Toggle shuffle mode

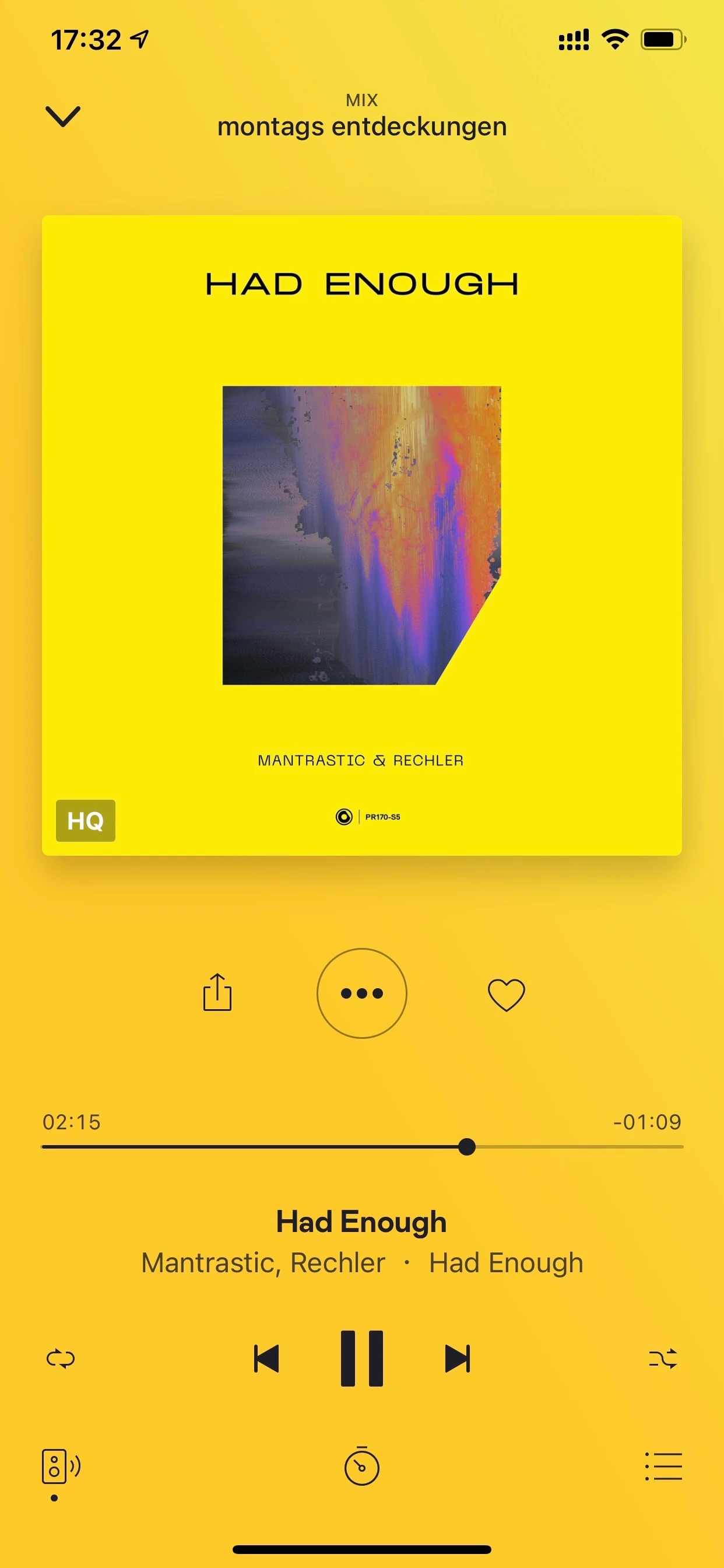663,1358
